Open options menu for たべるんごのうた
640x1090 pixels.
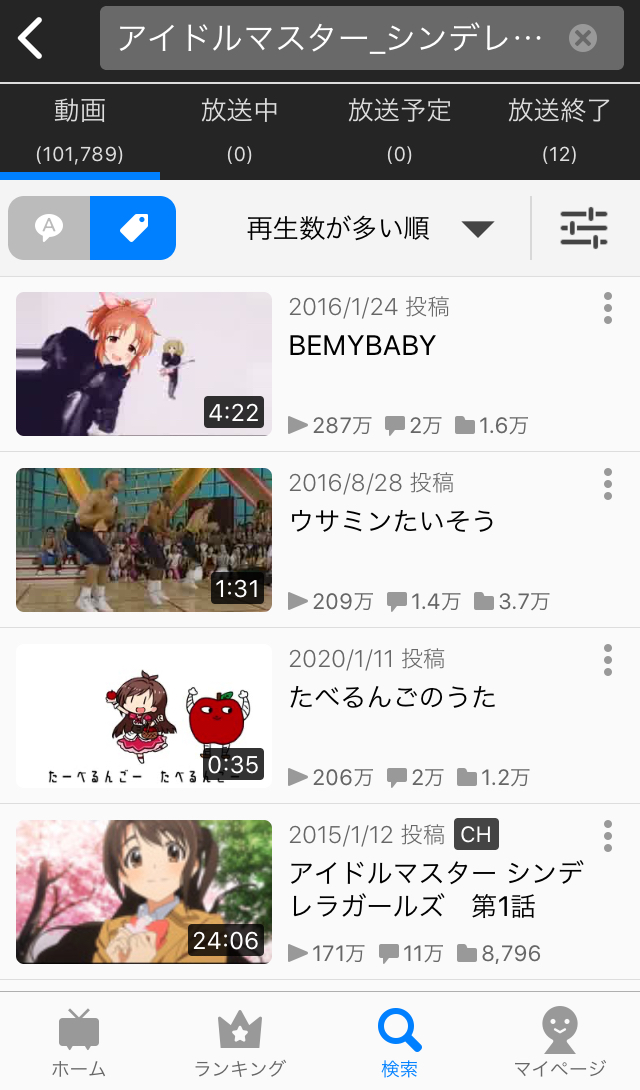pos(607,660)
